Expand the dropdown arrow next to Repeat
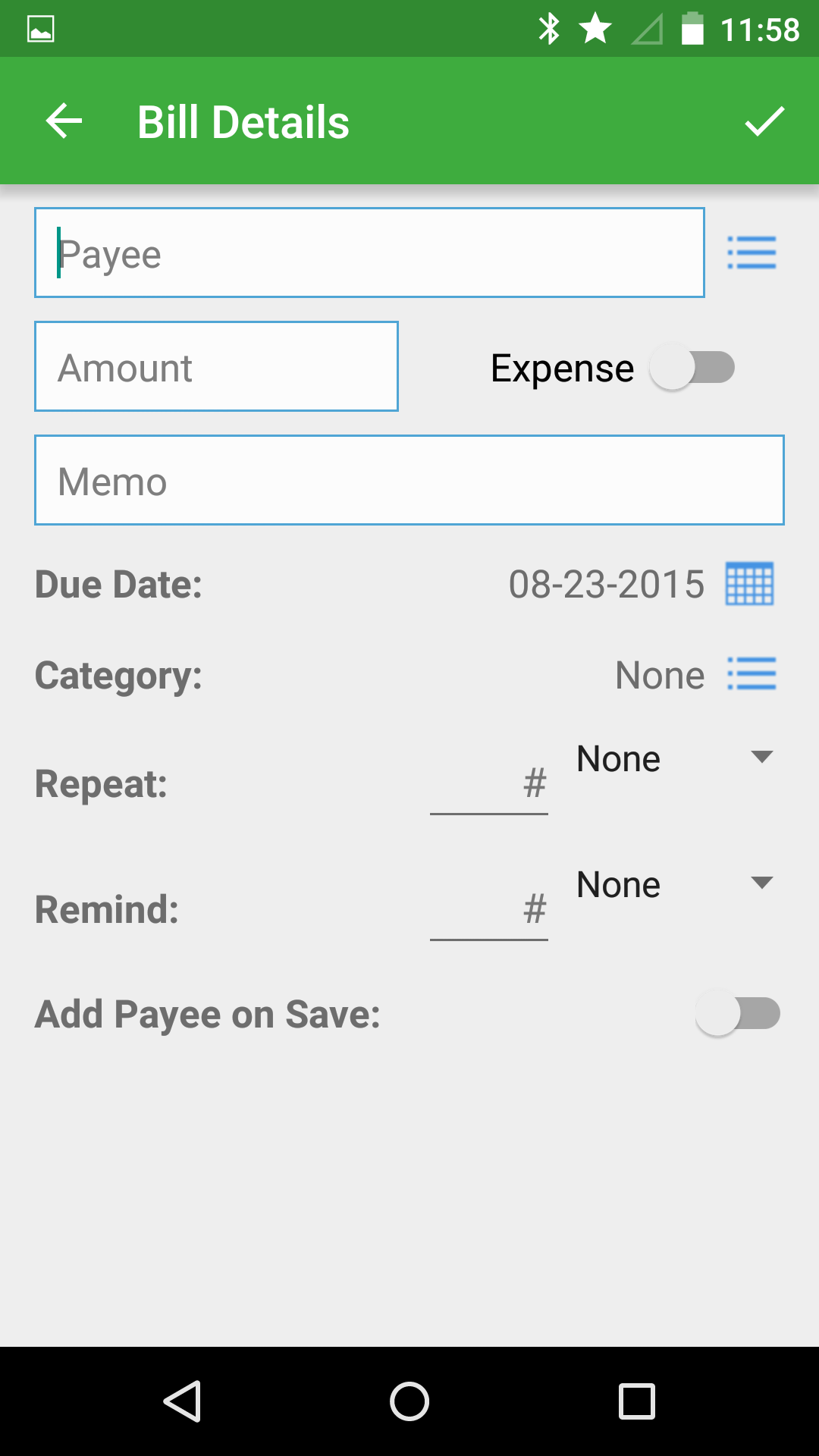The image size is (819, 1456). (762, 756)
